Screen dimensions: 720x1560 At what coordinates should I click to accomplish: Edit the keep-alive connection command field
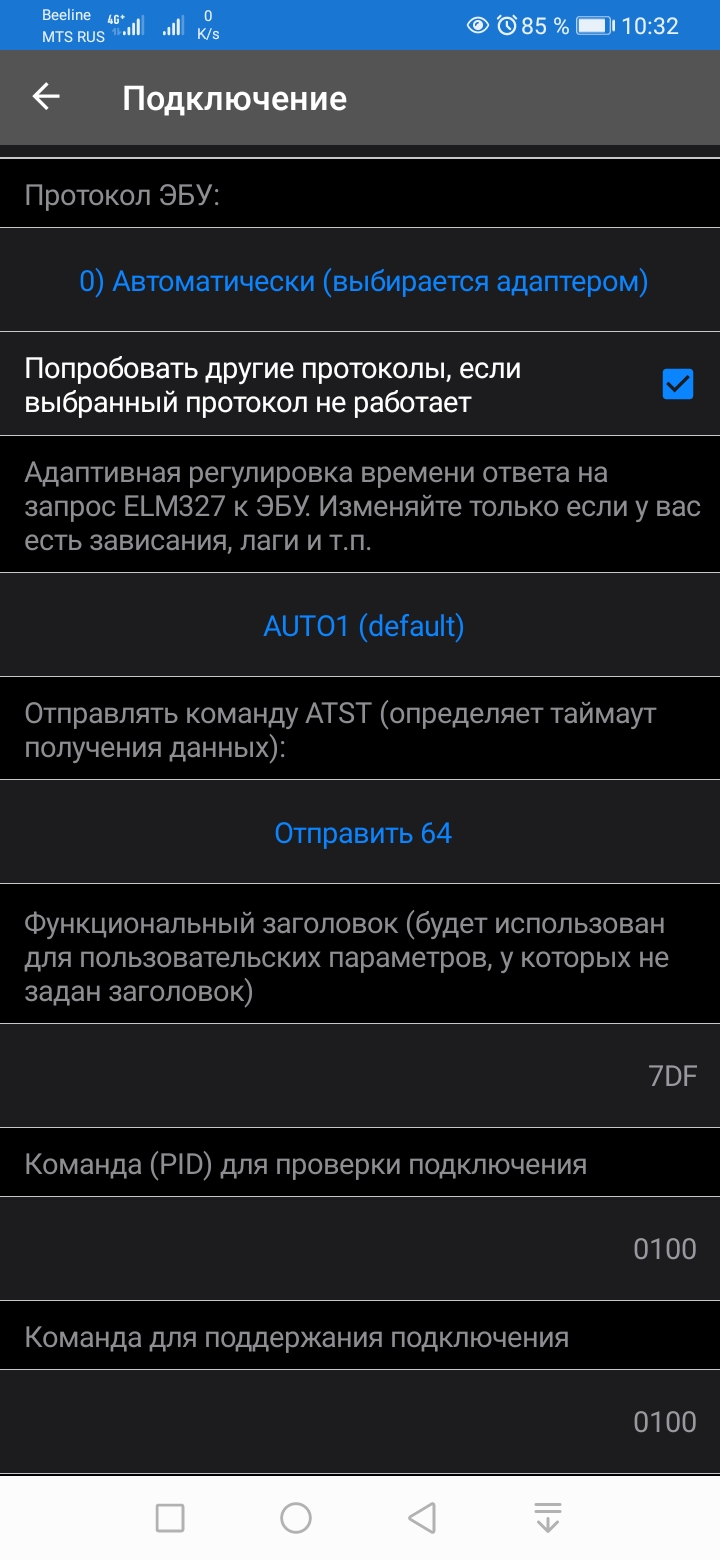pyautogui.click(x=360, y=1422)
